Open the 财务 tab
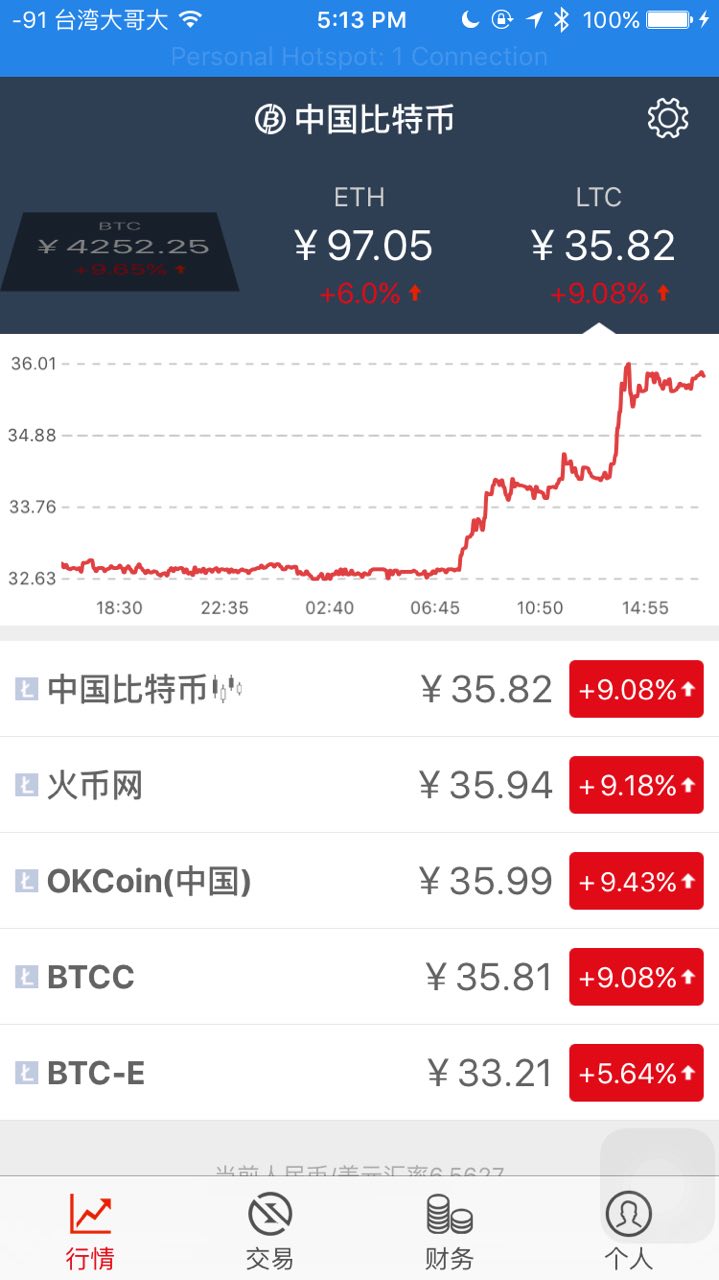 [x=449, y=1230]
